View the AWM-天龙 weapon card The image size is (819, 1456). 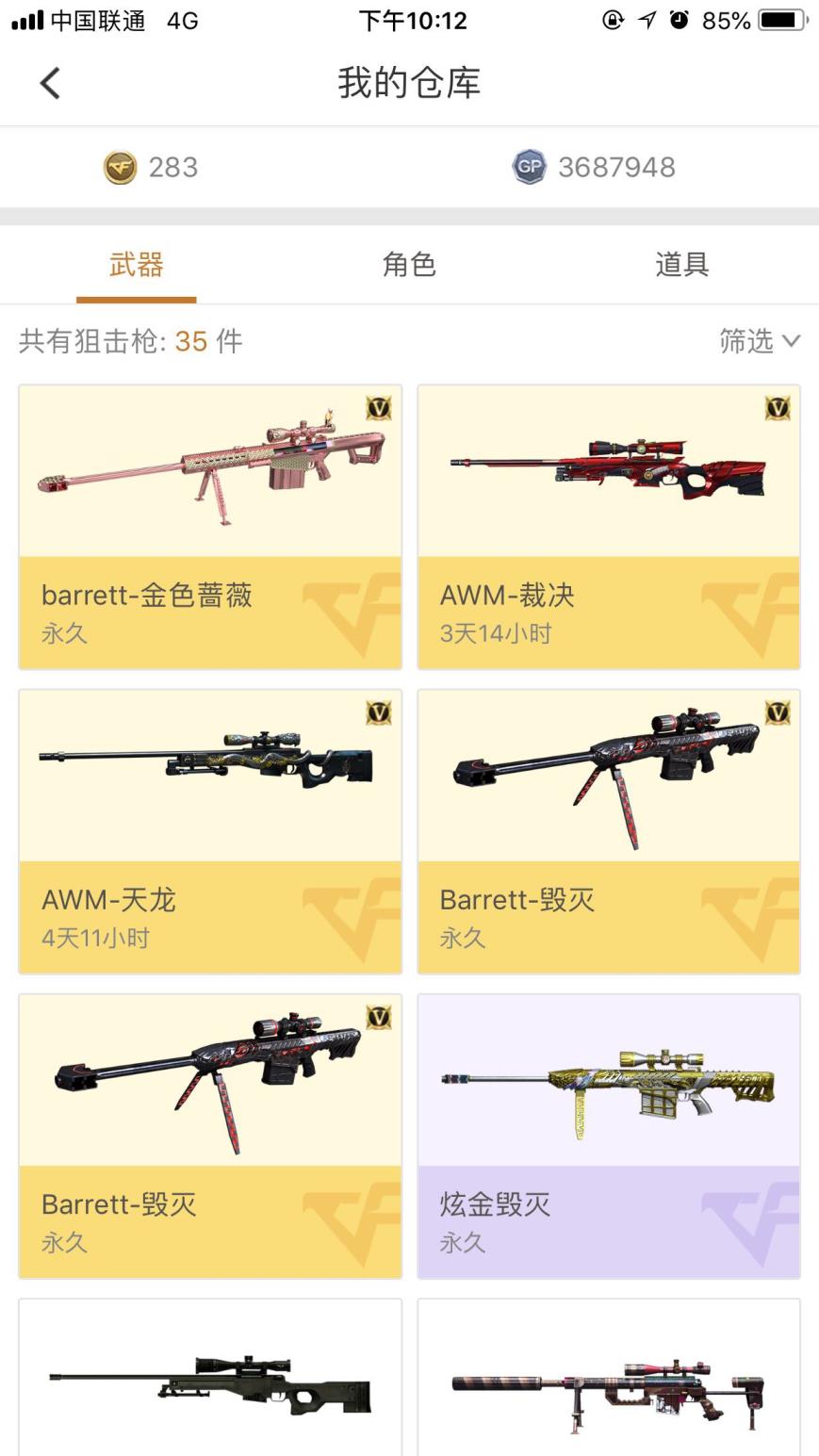(x=210, y=831)
